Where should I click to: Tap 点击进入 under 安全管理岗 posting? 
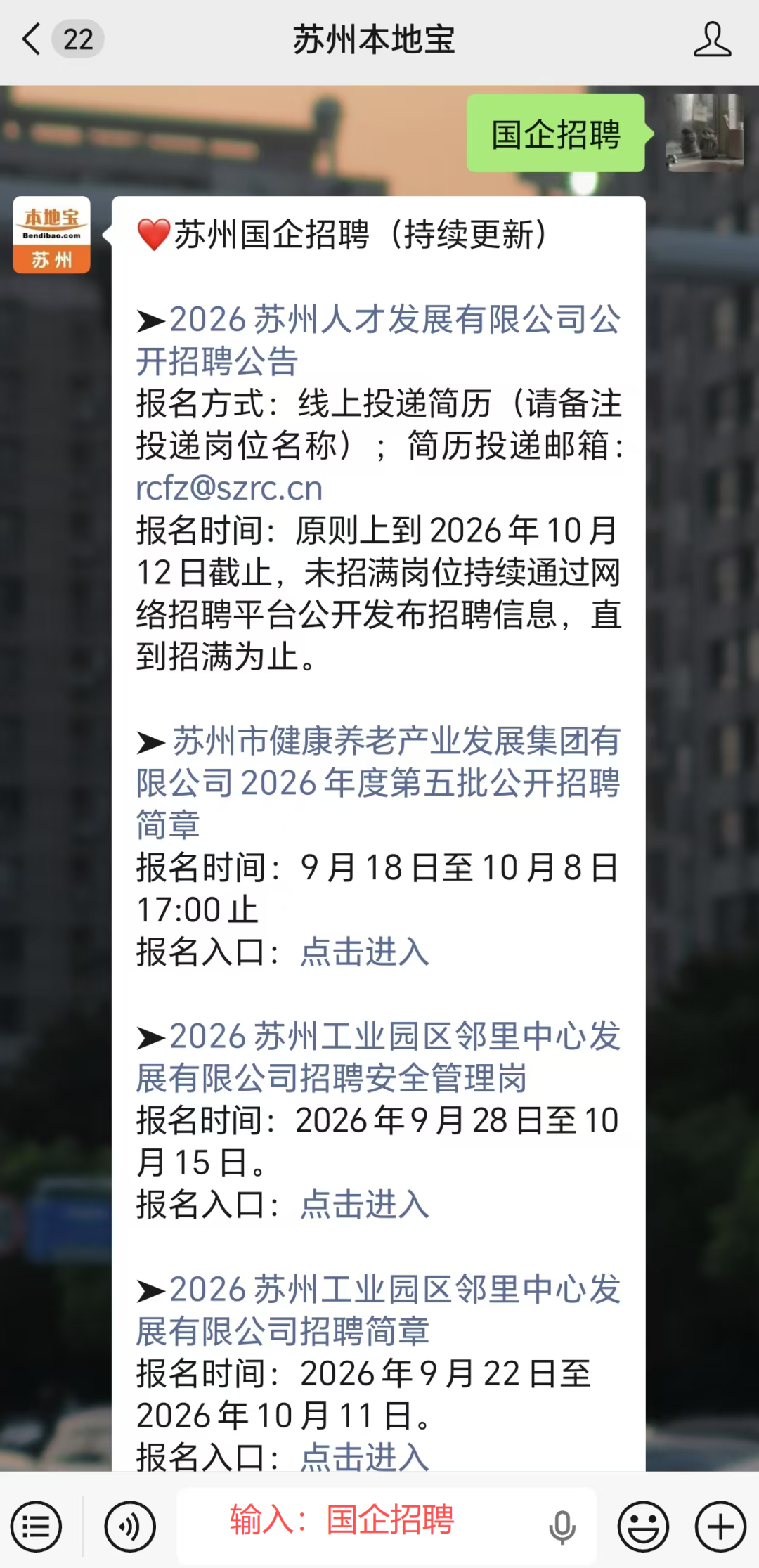pos(364,1205)
